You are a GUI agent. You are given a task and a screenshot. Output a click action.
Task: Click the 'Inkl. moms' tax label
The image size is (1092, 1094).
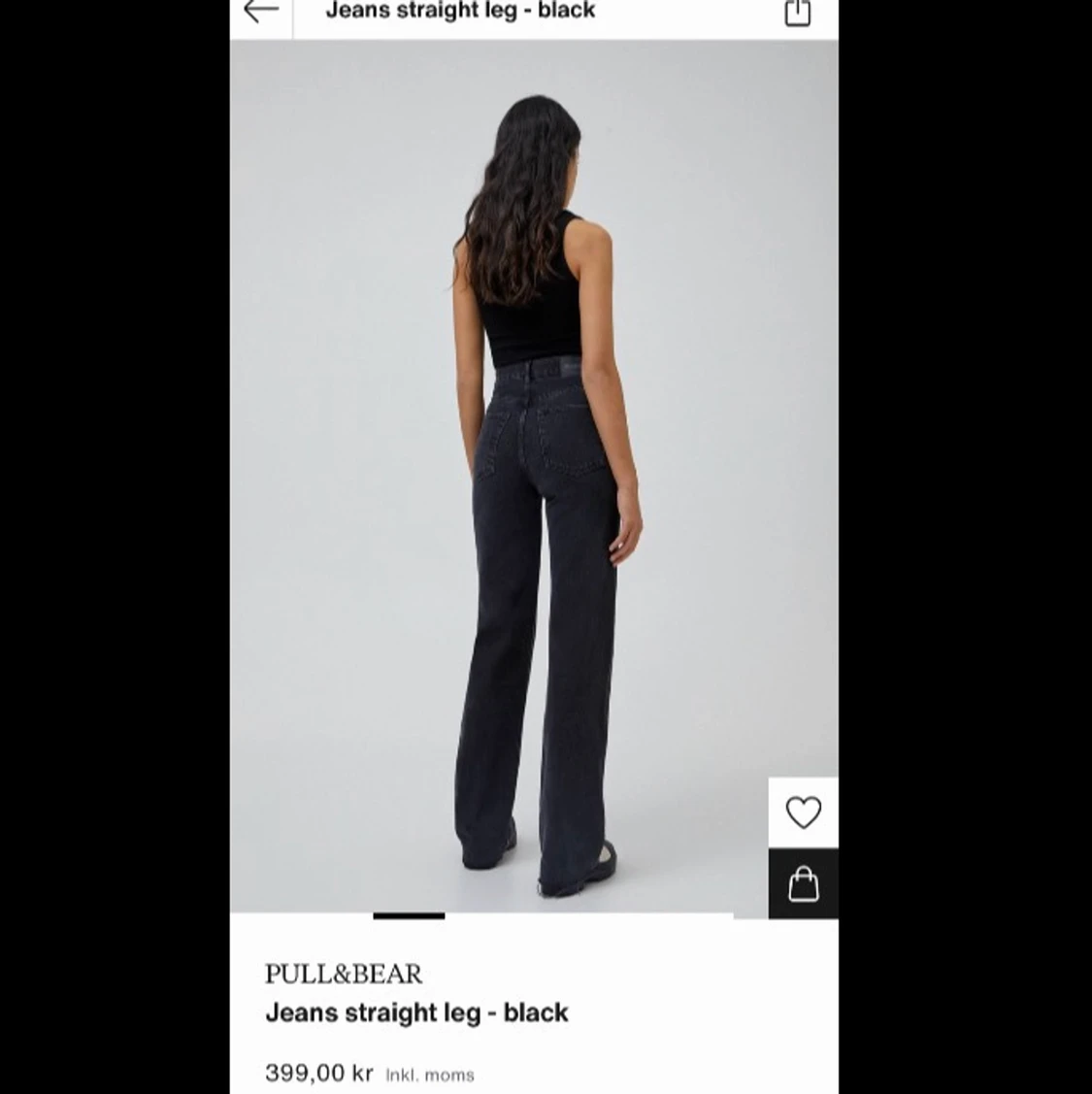coord(430,1075)
